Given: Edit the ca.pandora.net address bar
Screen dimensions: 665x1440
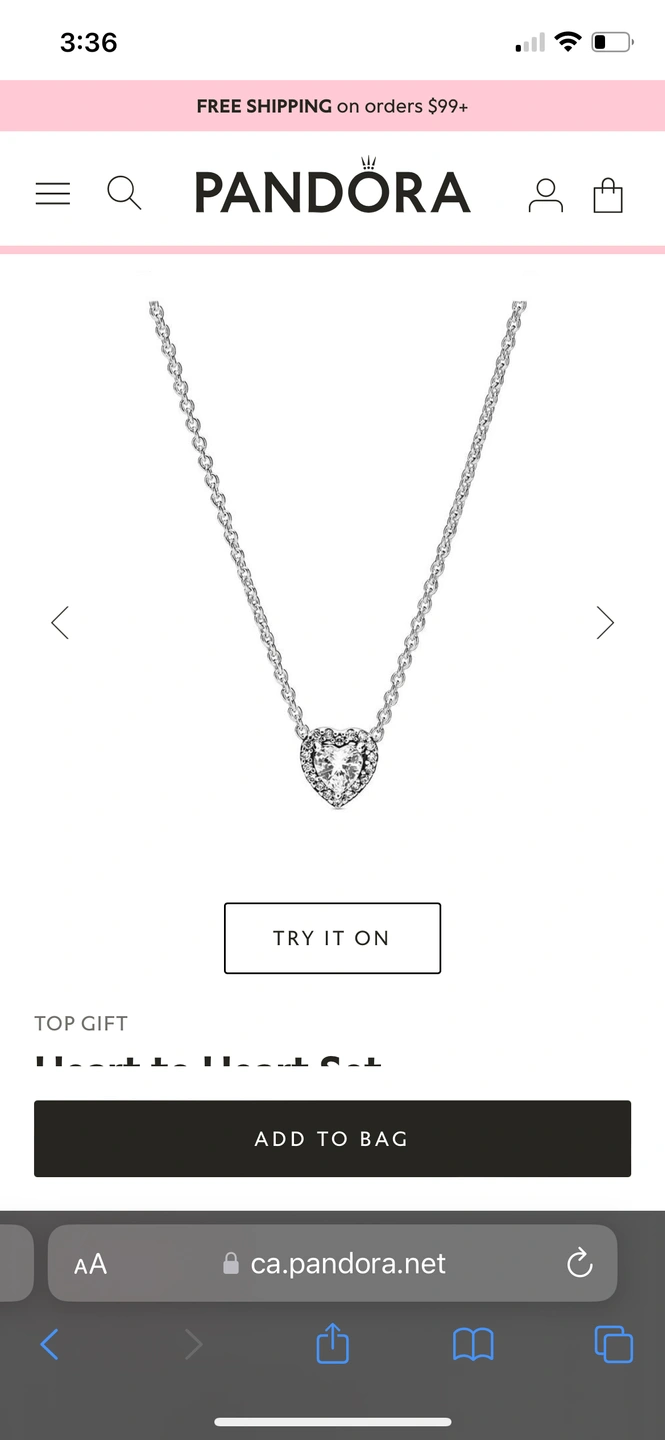Looking at the screenshot, I should click(347, 1264).
